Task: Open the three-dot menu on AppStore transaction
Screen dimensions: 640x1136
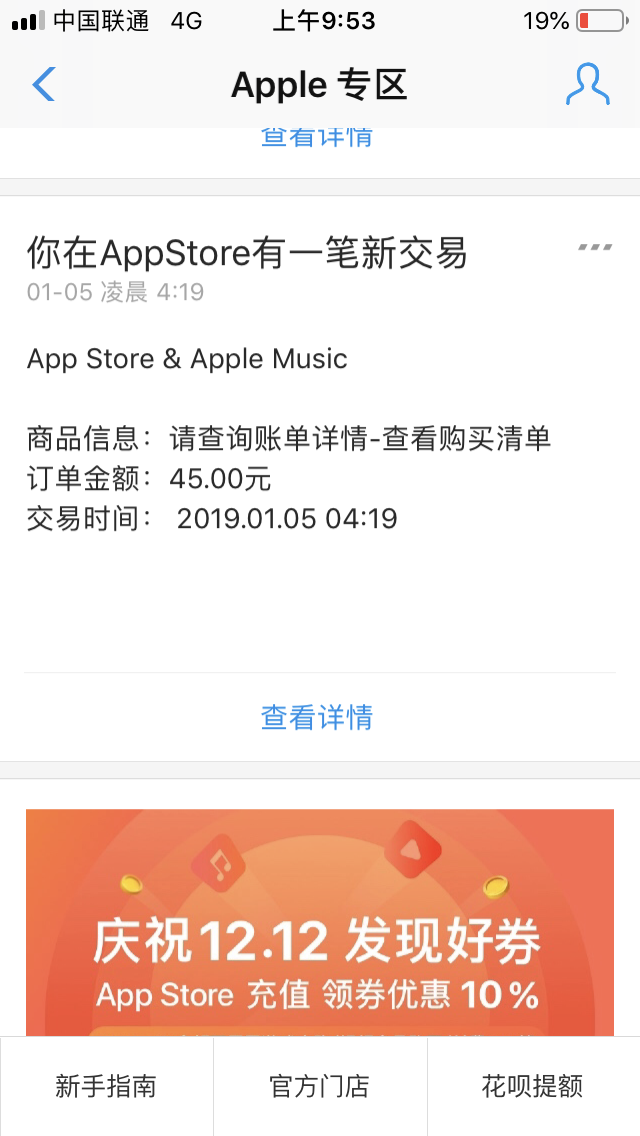Action: click(595, 247)
